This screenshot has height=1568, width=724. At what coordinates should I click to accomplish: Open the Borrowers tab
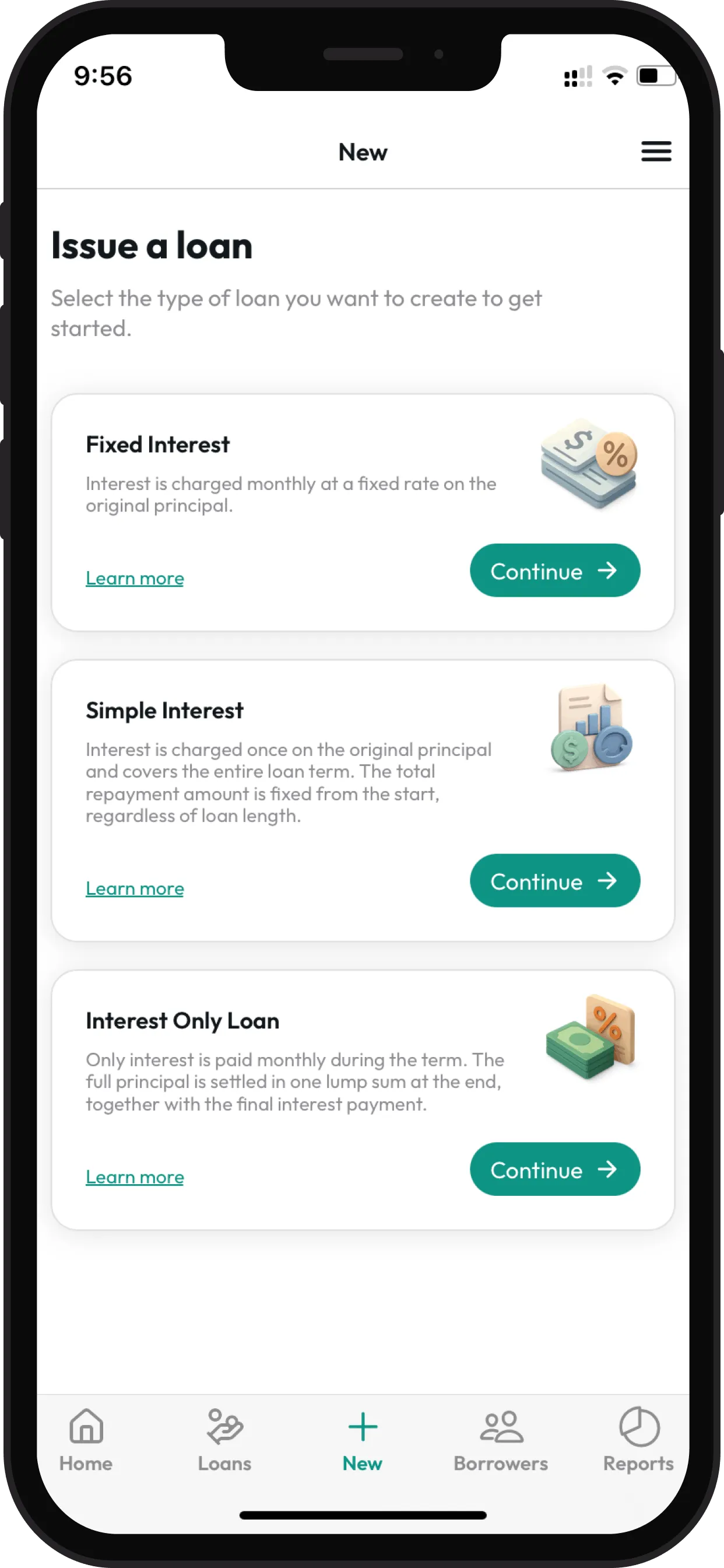(501, 1440)
